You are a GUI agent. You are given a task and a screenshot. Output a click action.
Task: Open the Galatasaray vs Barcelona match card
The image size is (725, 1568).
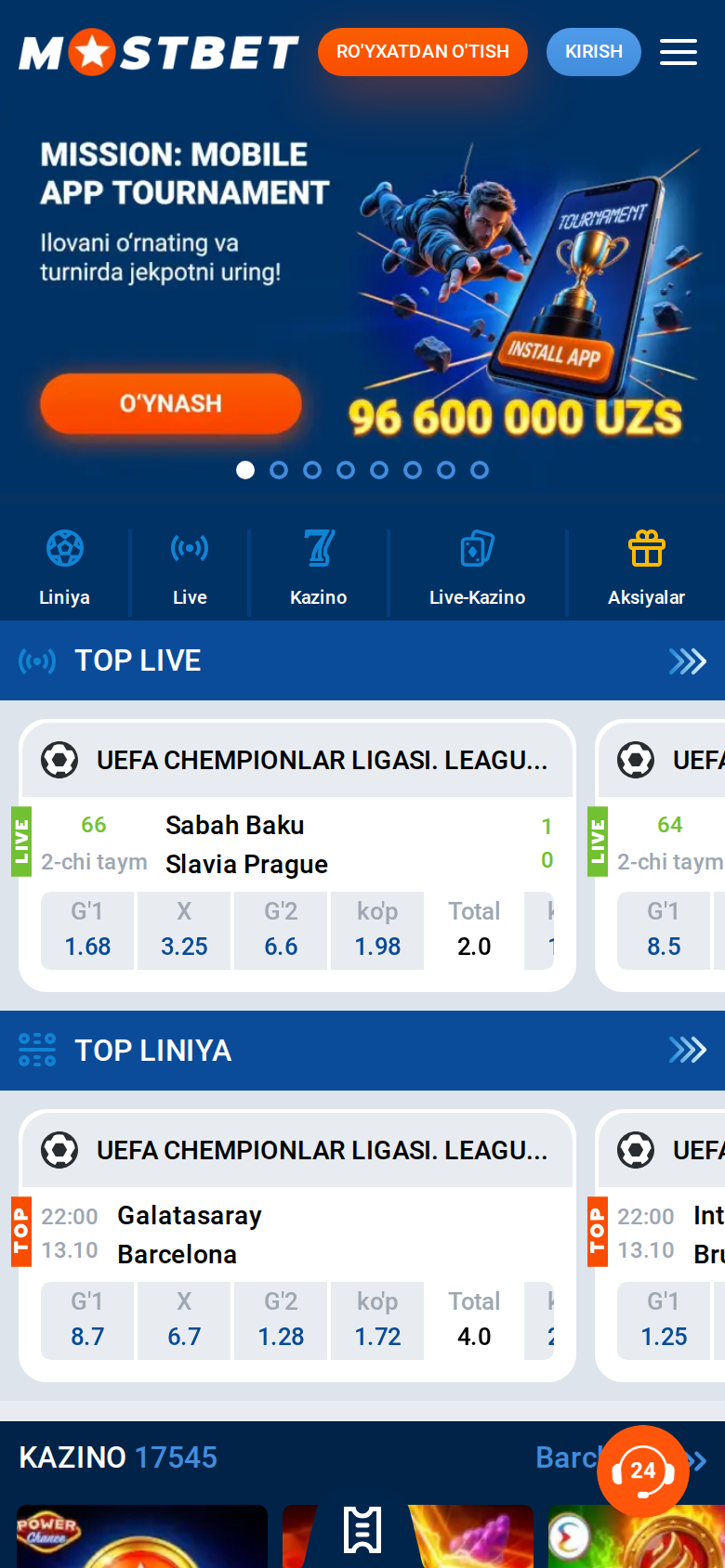tap(297, 1235)
